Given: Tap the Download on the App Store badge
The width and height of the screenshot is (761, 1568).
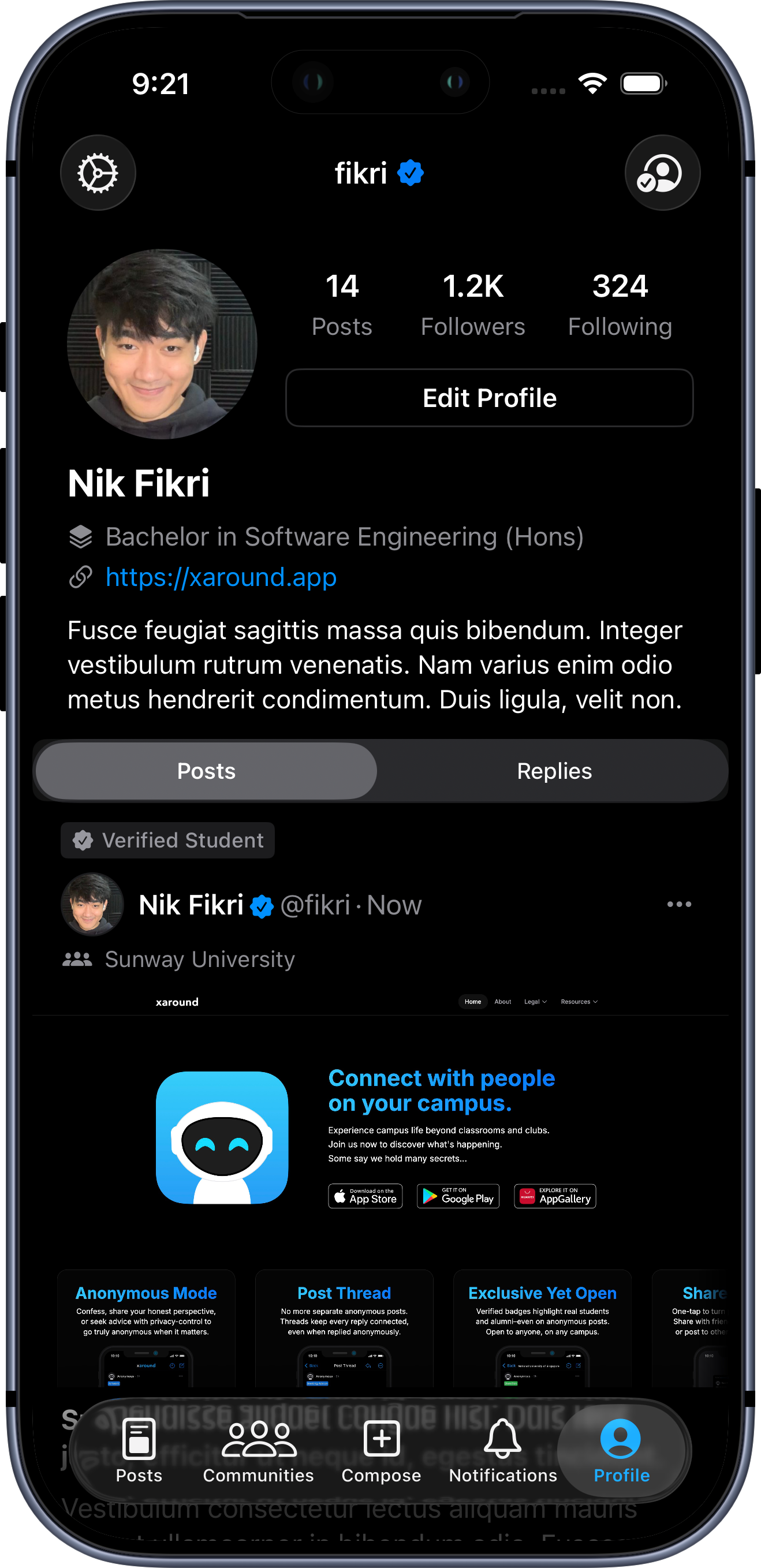Looking at the screenshot, I should 365,1196.
